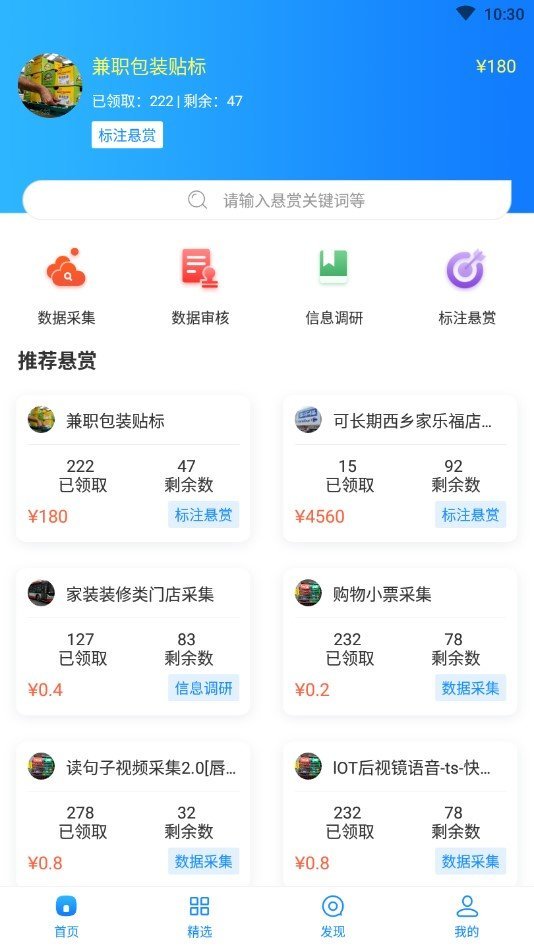Open the IOT后视镜语音 bounty card

[400, 815]
